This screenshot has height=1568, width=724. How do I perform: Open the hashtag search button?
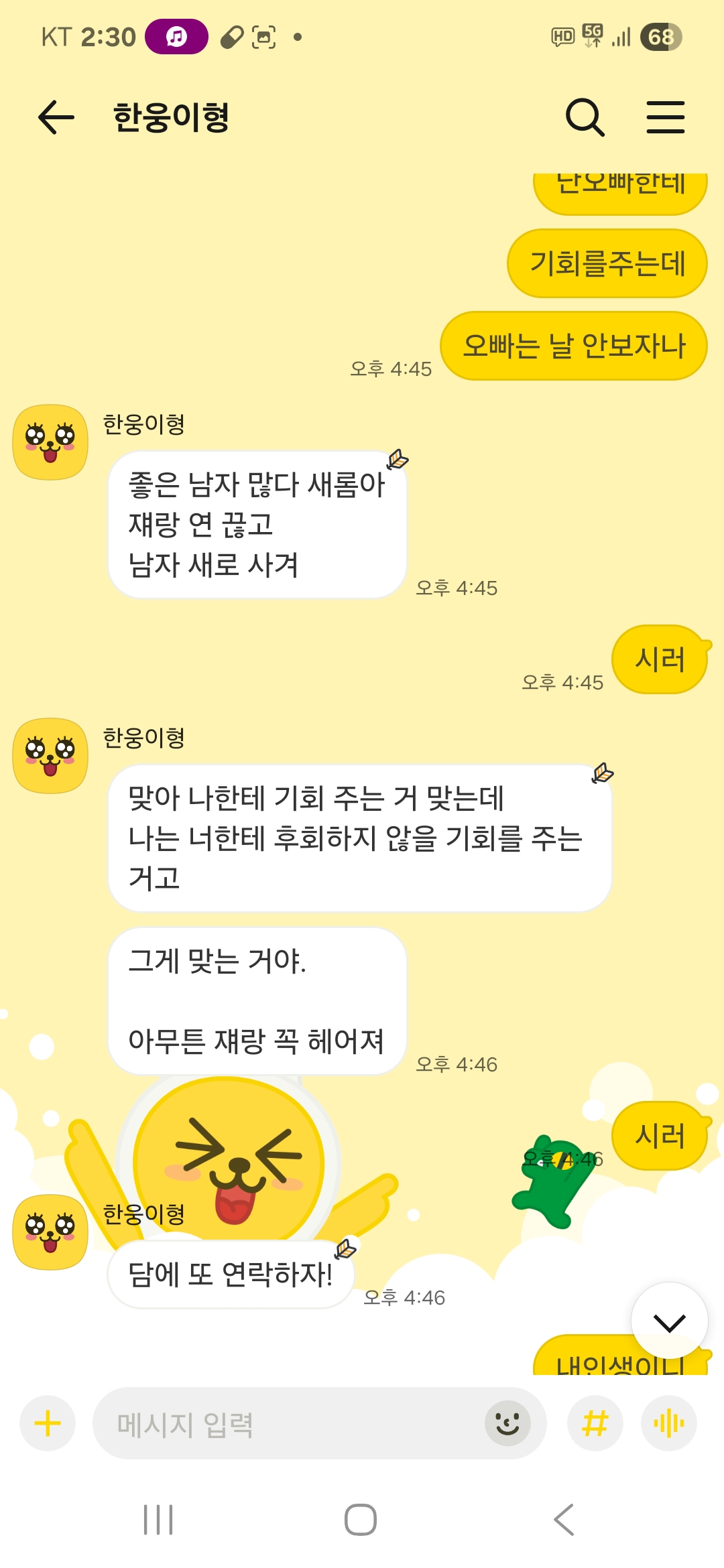point(595,1423)
